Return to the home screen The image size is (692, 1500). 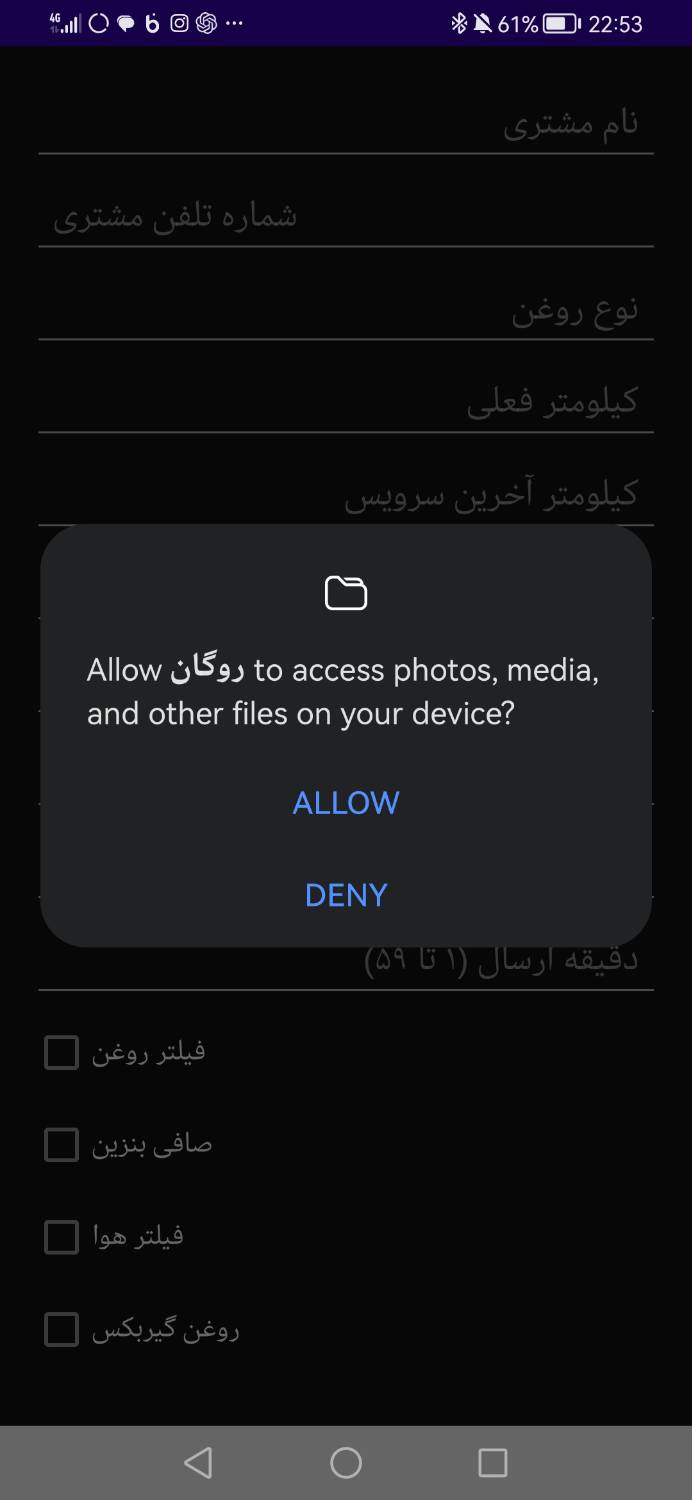[346, 1463]
